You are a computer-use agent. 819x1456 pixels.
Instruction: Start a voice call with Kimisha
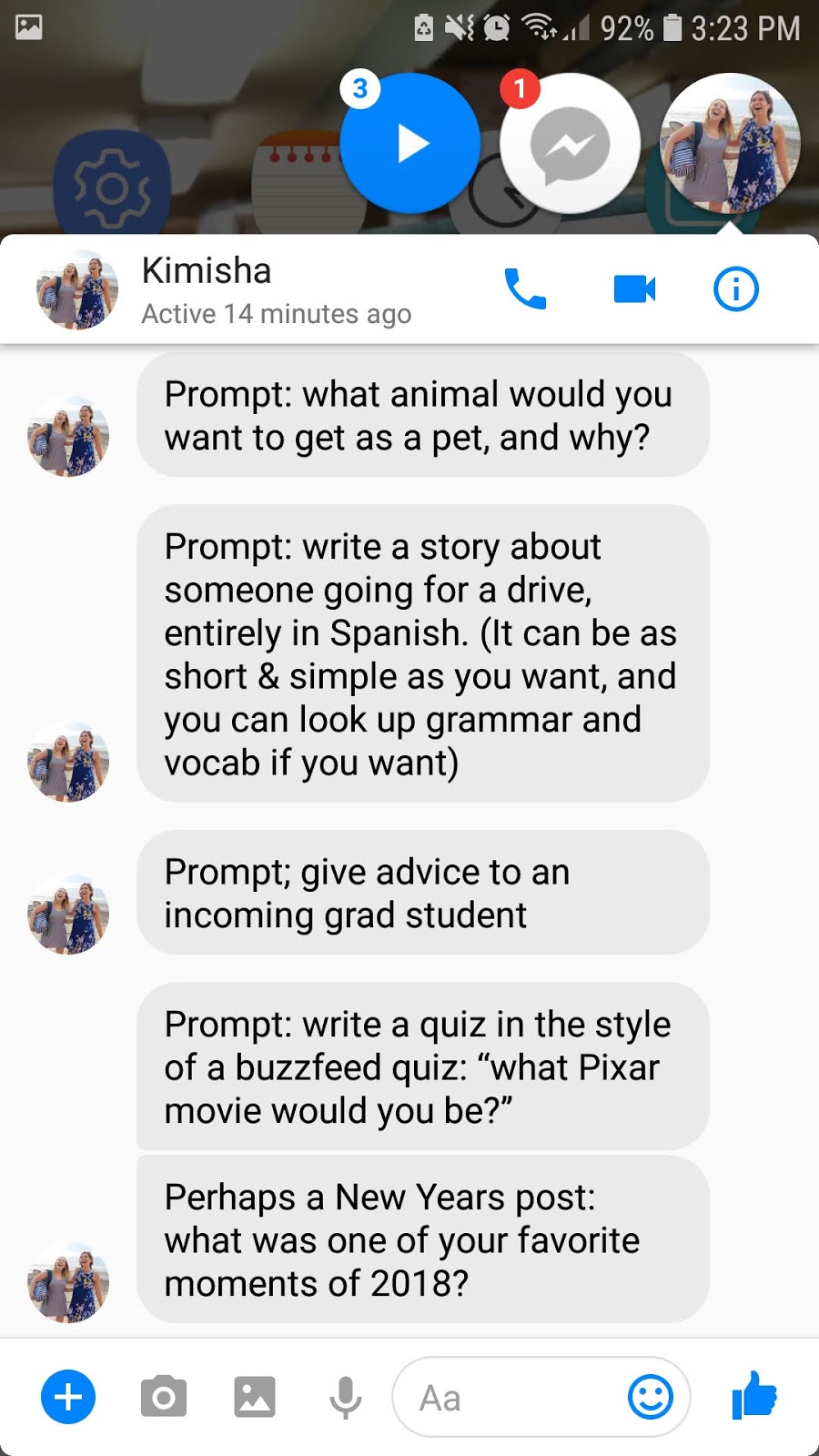click(x=525, y=289)
